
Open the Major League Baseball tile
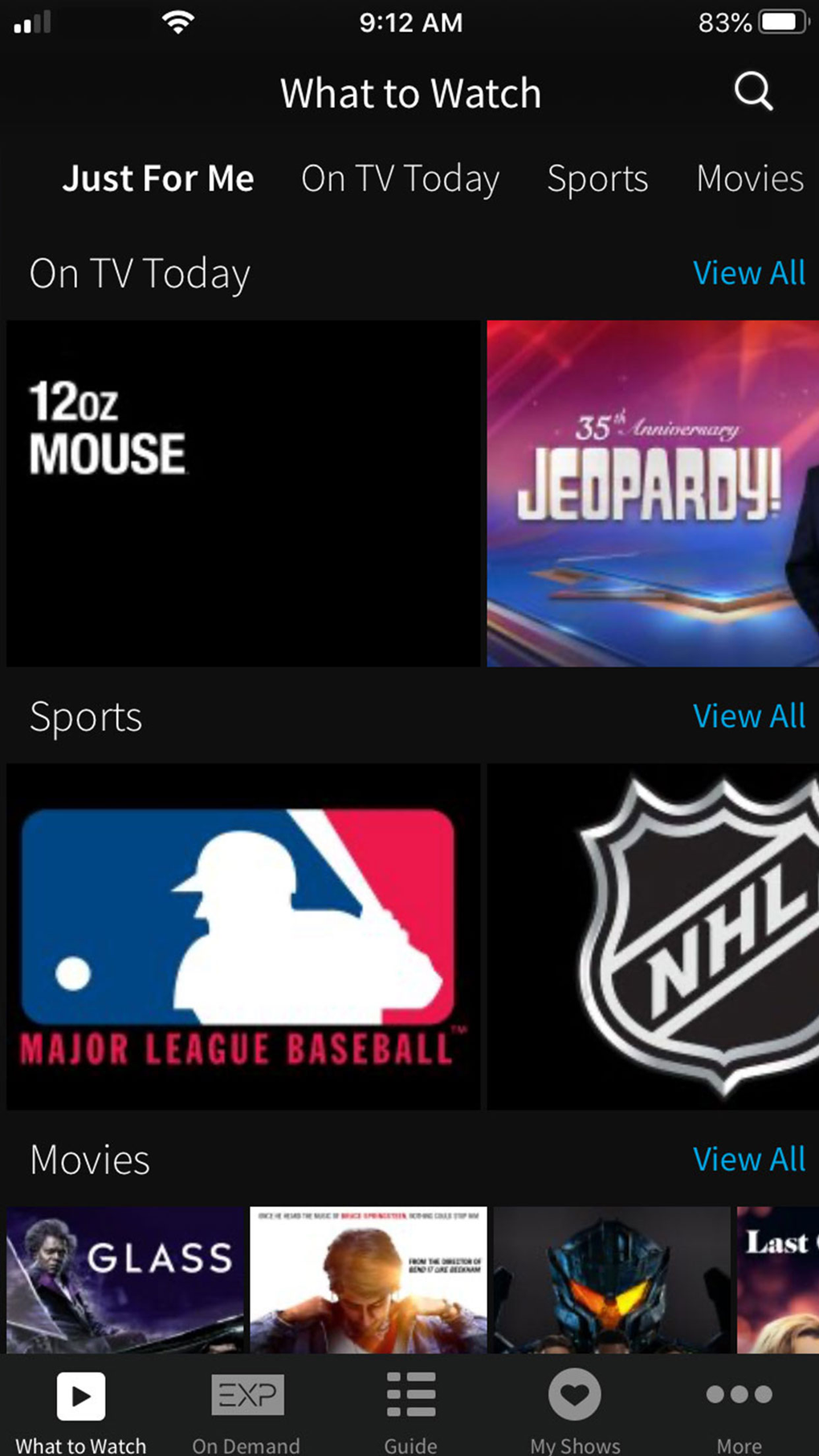243,936
